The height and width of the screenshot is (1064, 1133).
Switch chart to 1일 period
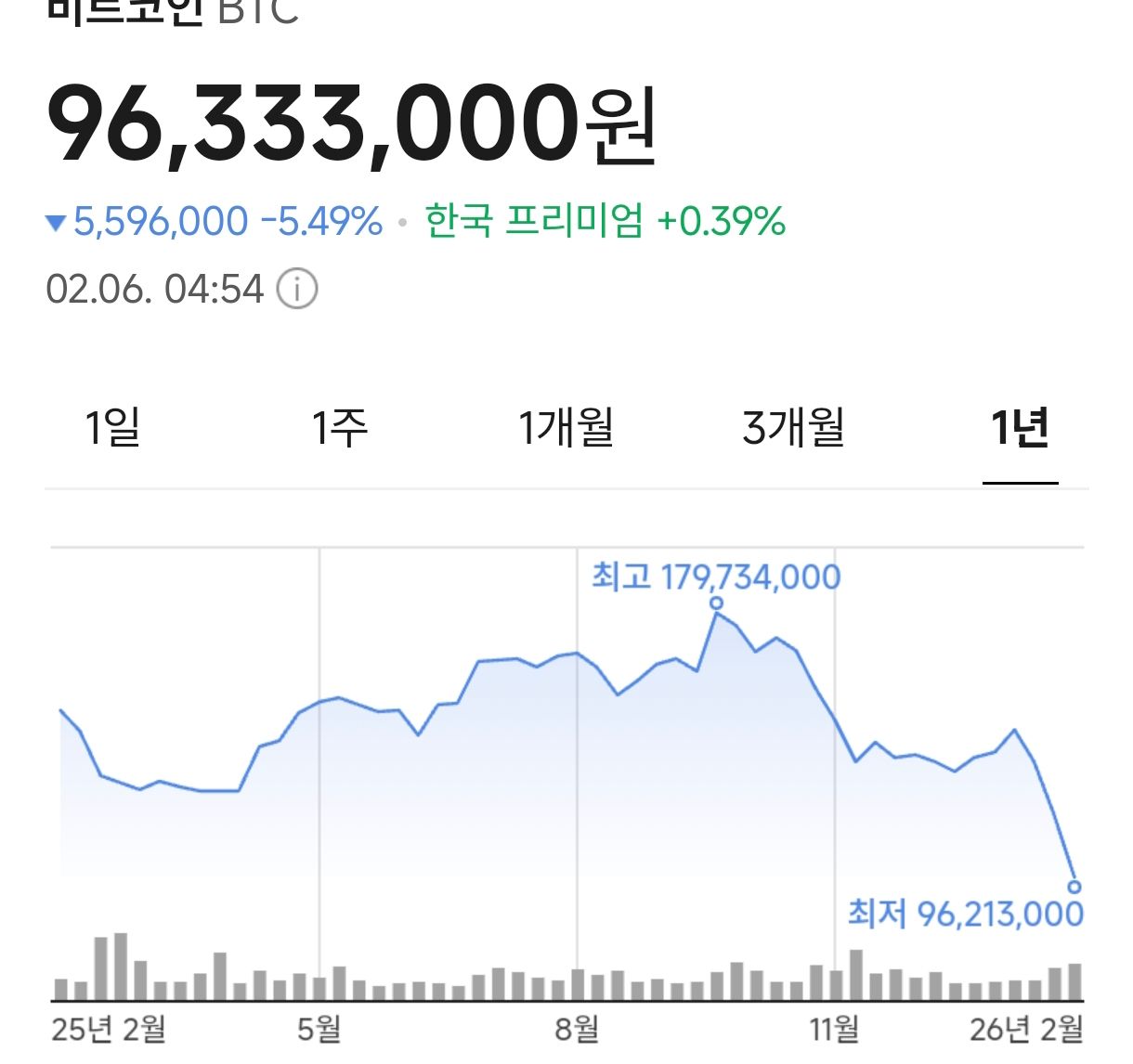(112, 428)
